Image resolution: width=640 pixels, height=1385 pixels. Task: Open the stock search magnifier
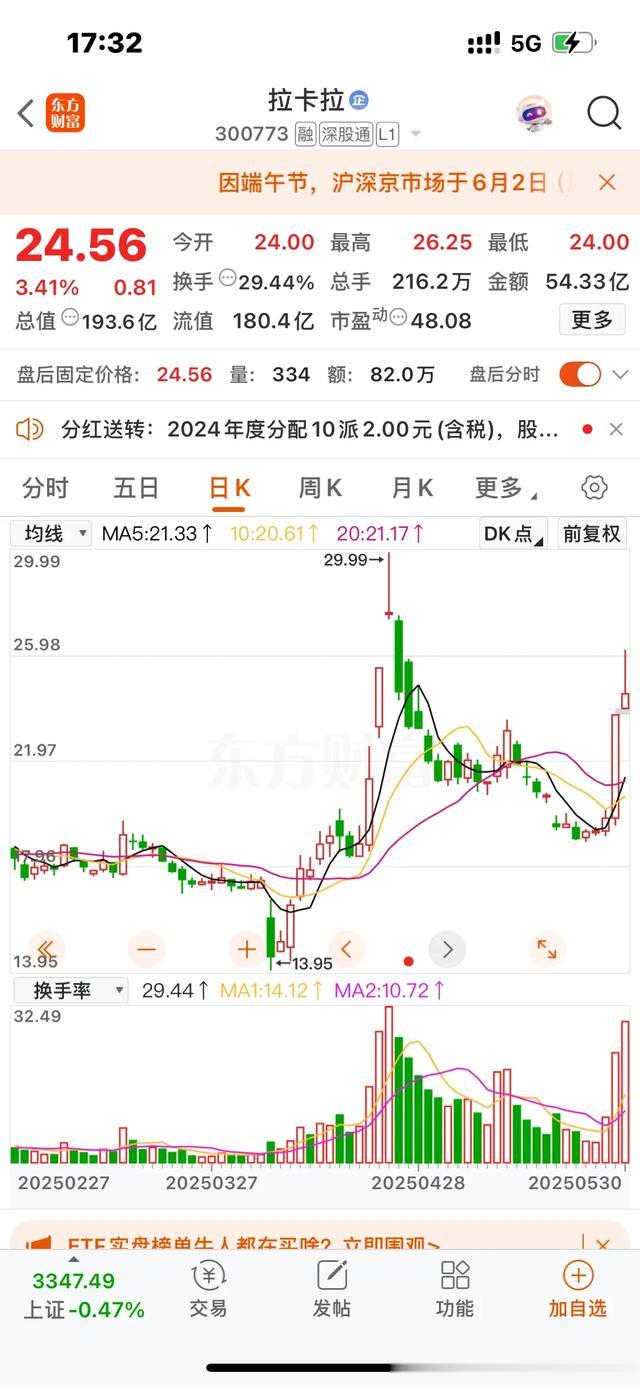[604, 113]
